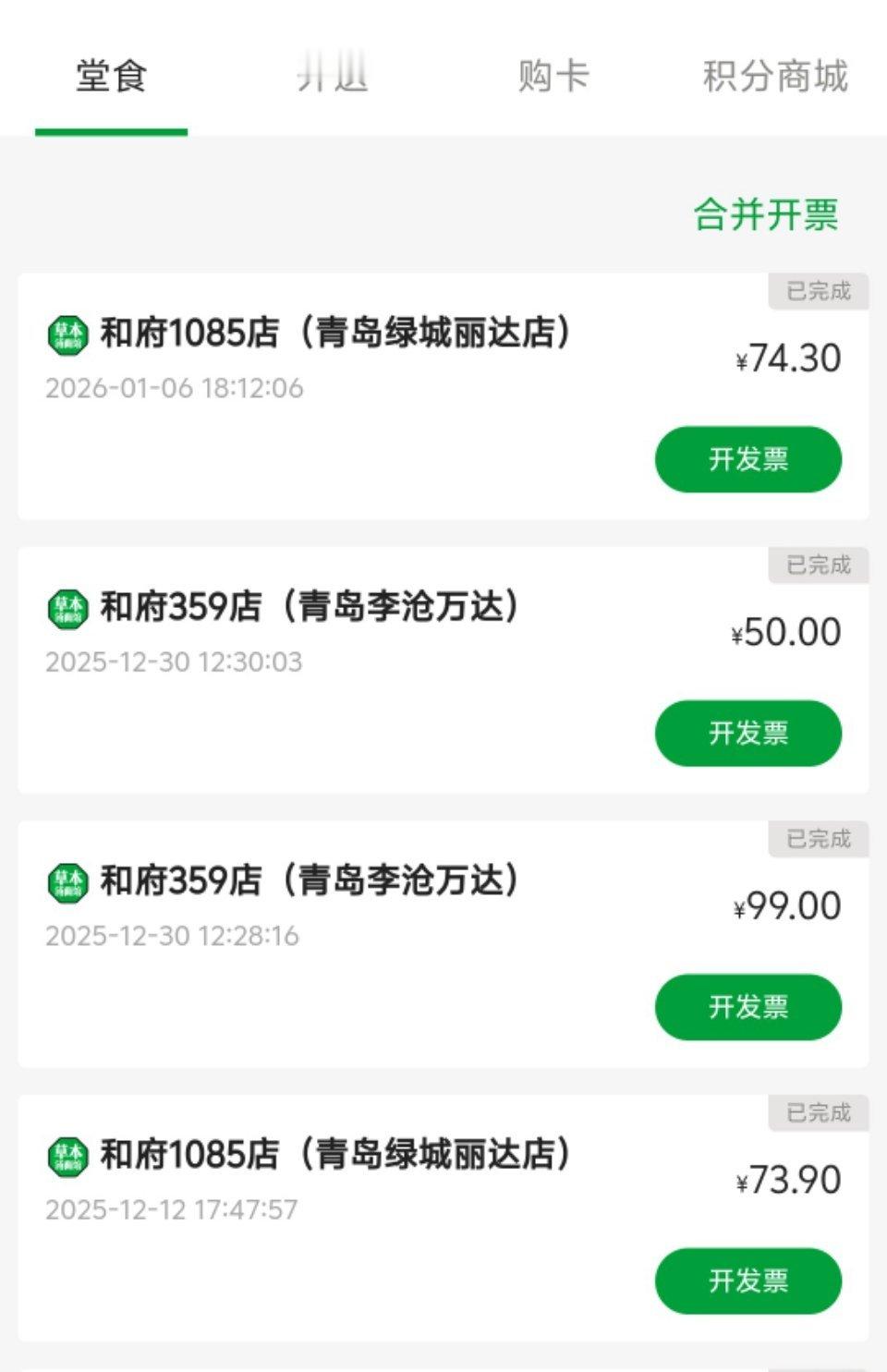Viewport: 887px width, 1372px height.
Task: Switch to the 堂食 tab
Action: click(x=111, y=77)
